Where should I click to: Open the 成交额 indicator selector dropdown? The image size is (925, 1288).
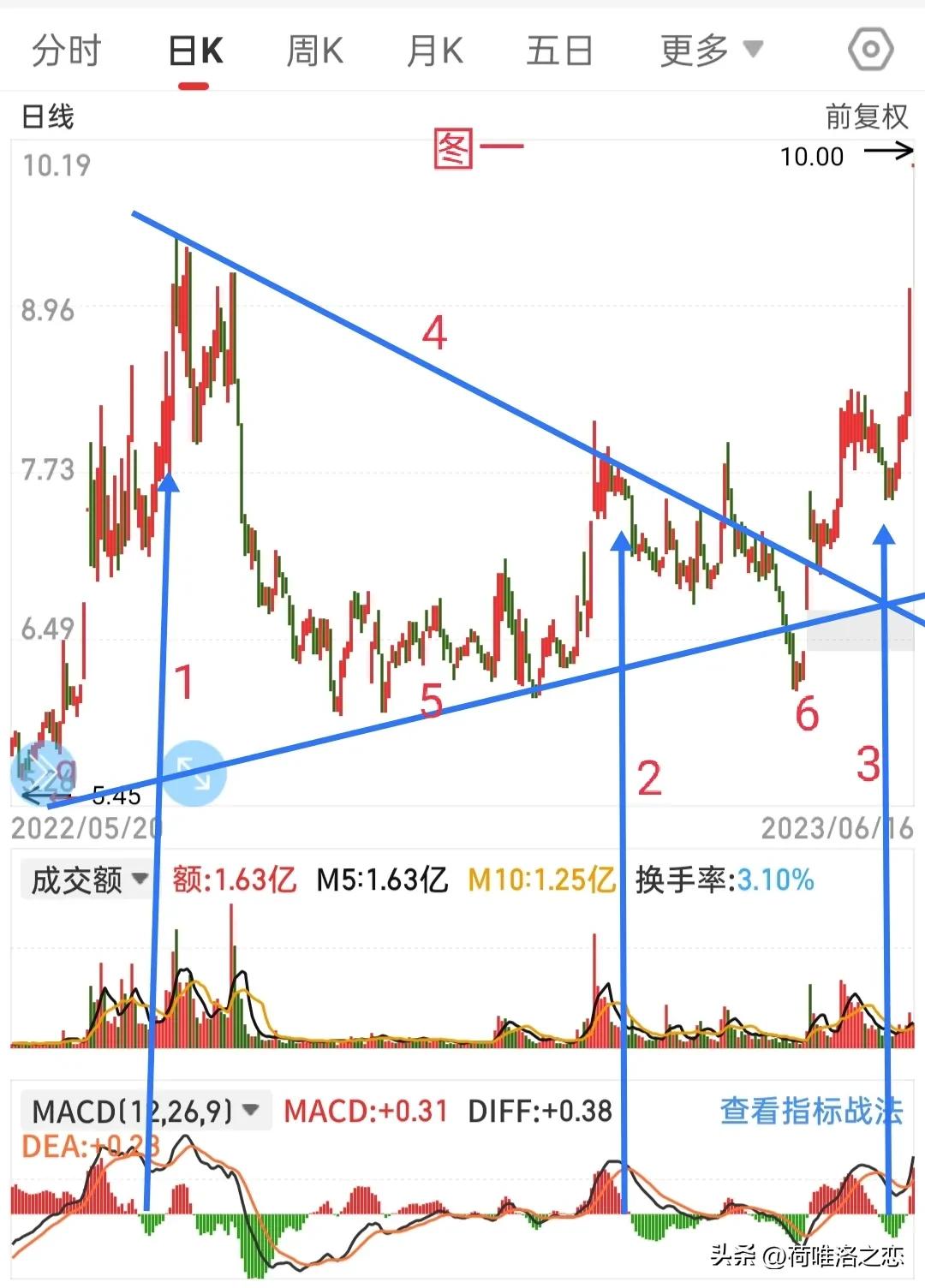pos(83,880)
